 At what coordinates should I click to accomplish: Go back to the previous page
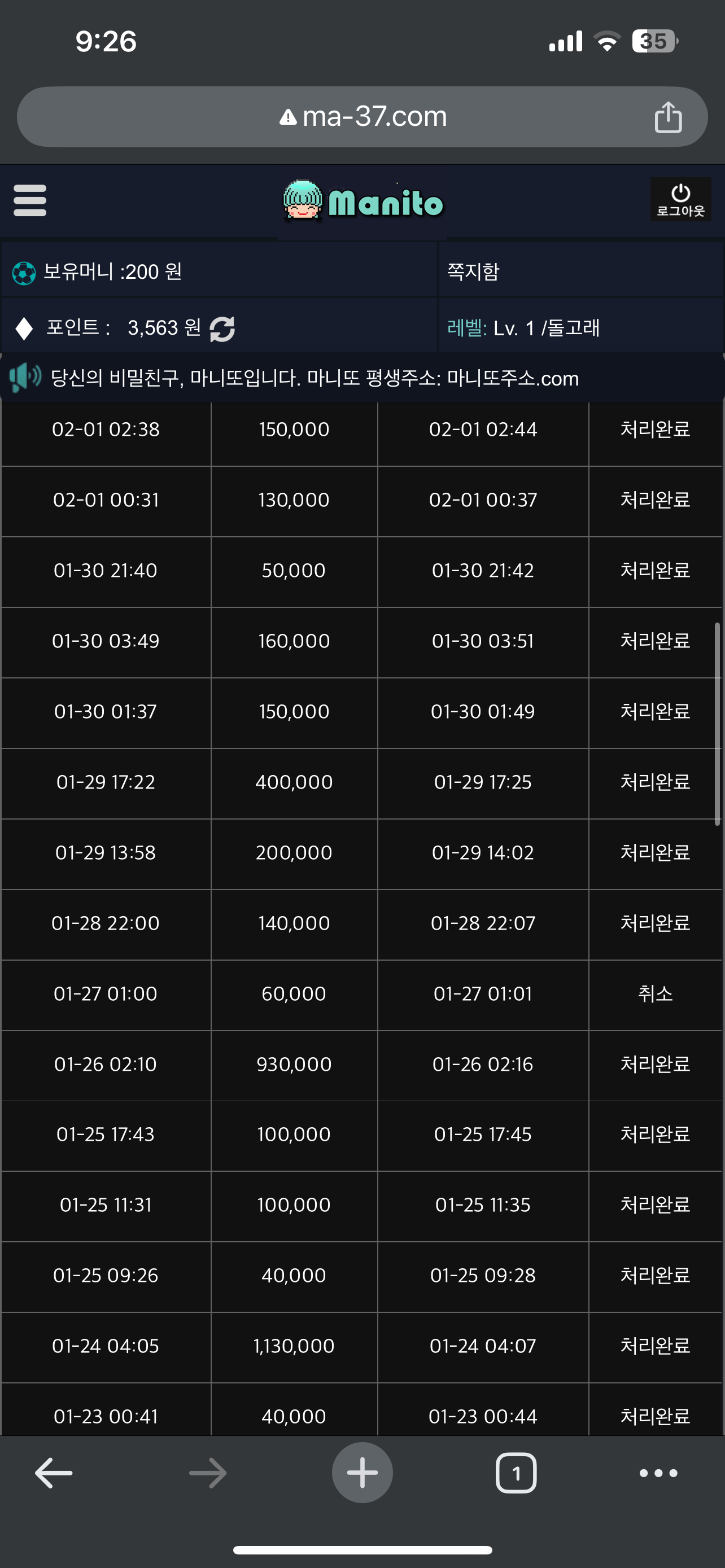click(54, 1473)
